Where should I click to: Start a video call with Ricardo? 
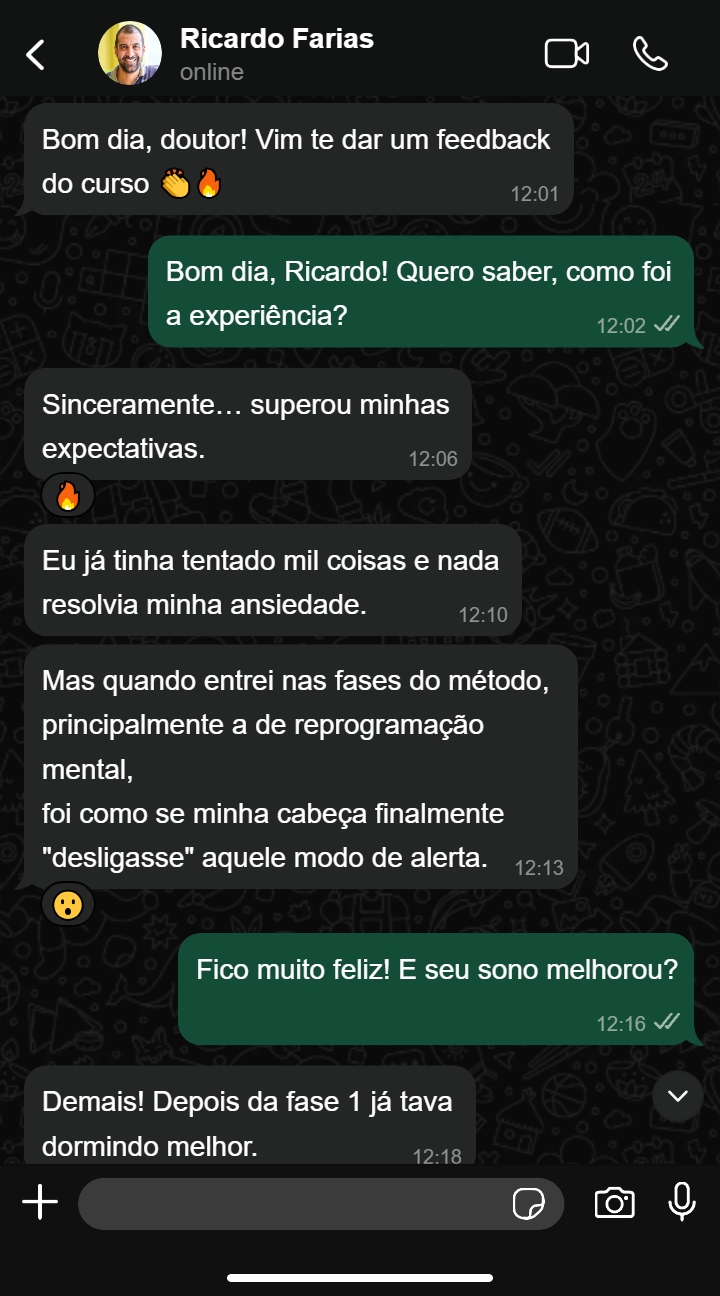(566, 54)
